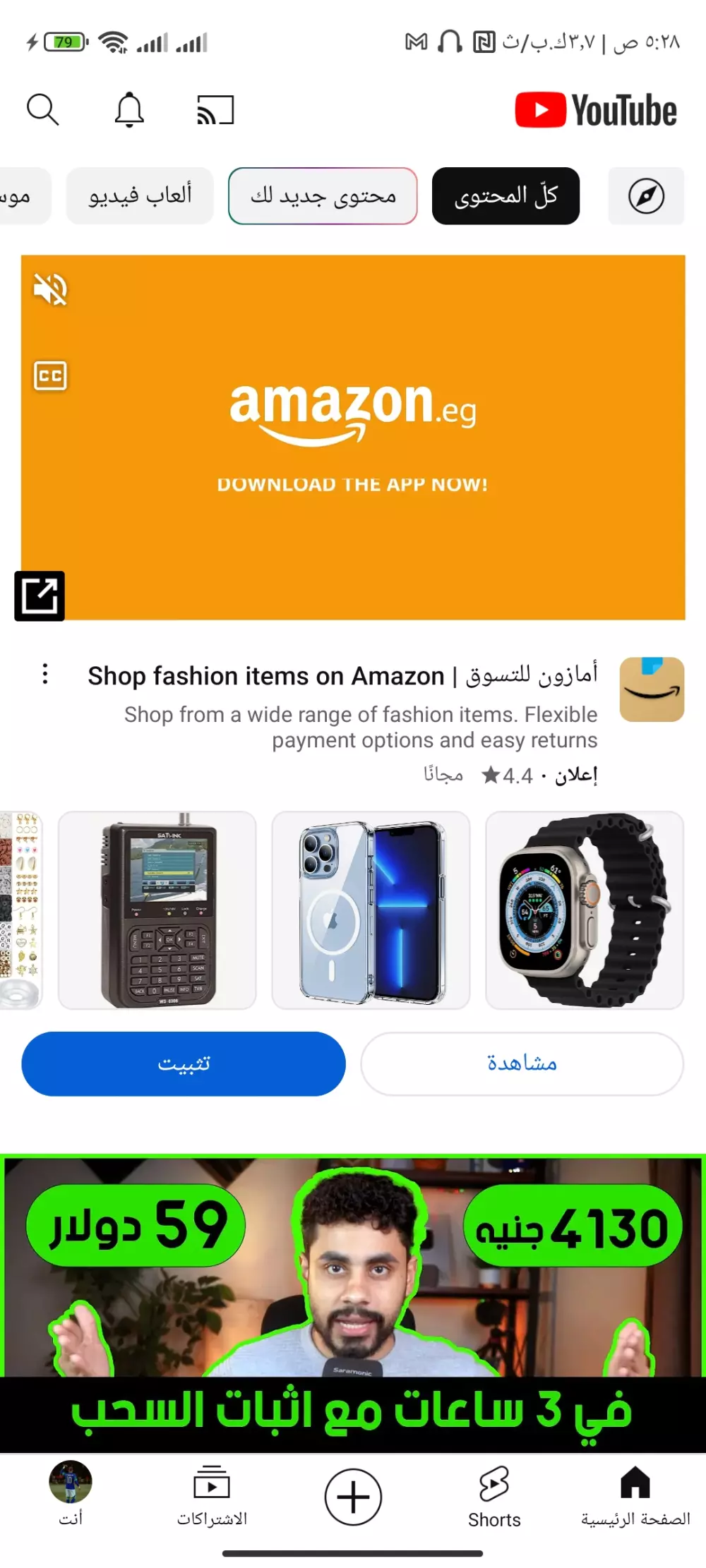
Task: Open the notifications bell
Action: [128, 109]
